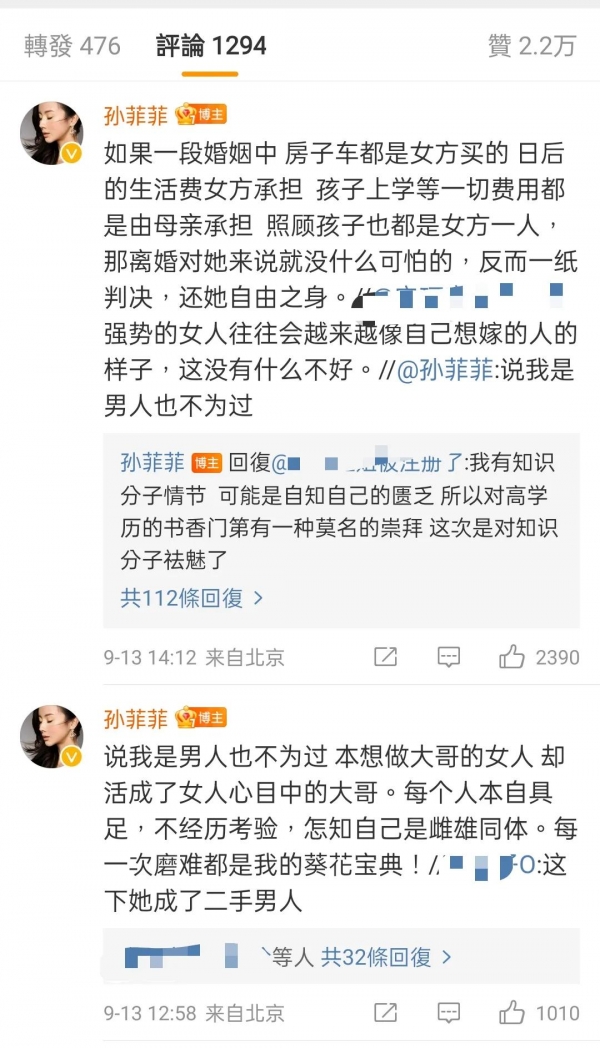Select the 評論 1294 tab
Screen dimensions: 600x1048
coord(211,46)
